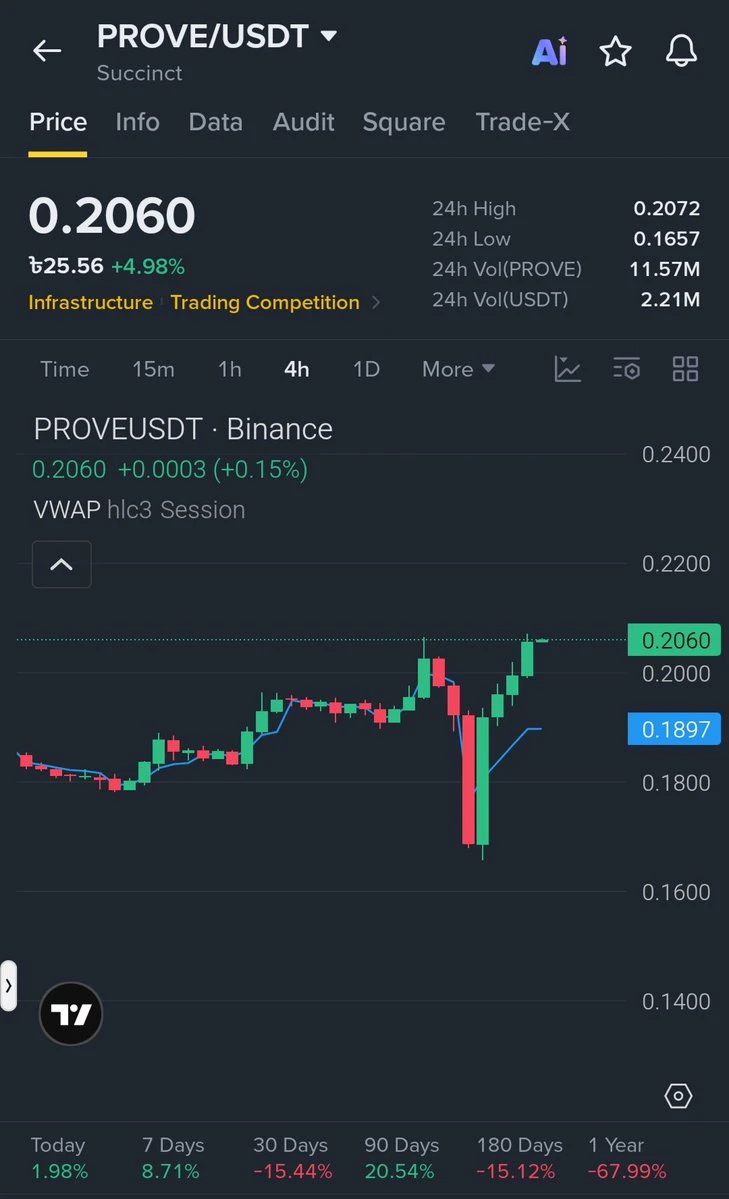Screen dimensions: 729x1199
Task: Expand the More intervals dropdown
Action: click(458, 369)
